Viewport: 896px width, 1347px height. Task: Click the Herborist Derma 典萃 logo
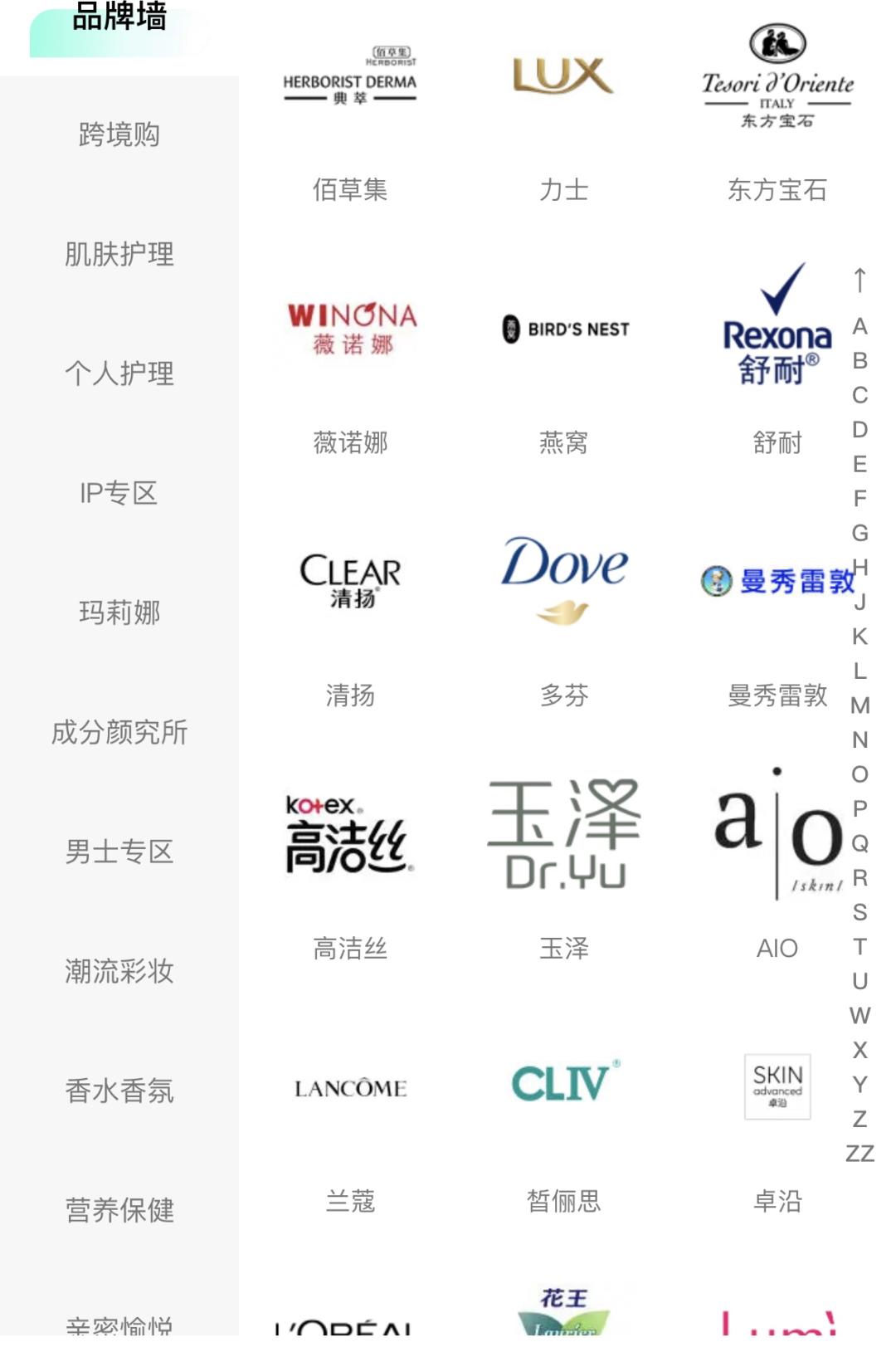point(349,75)
